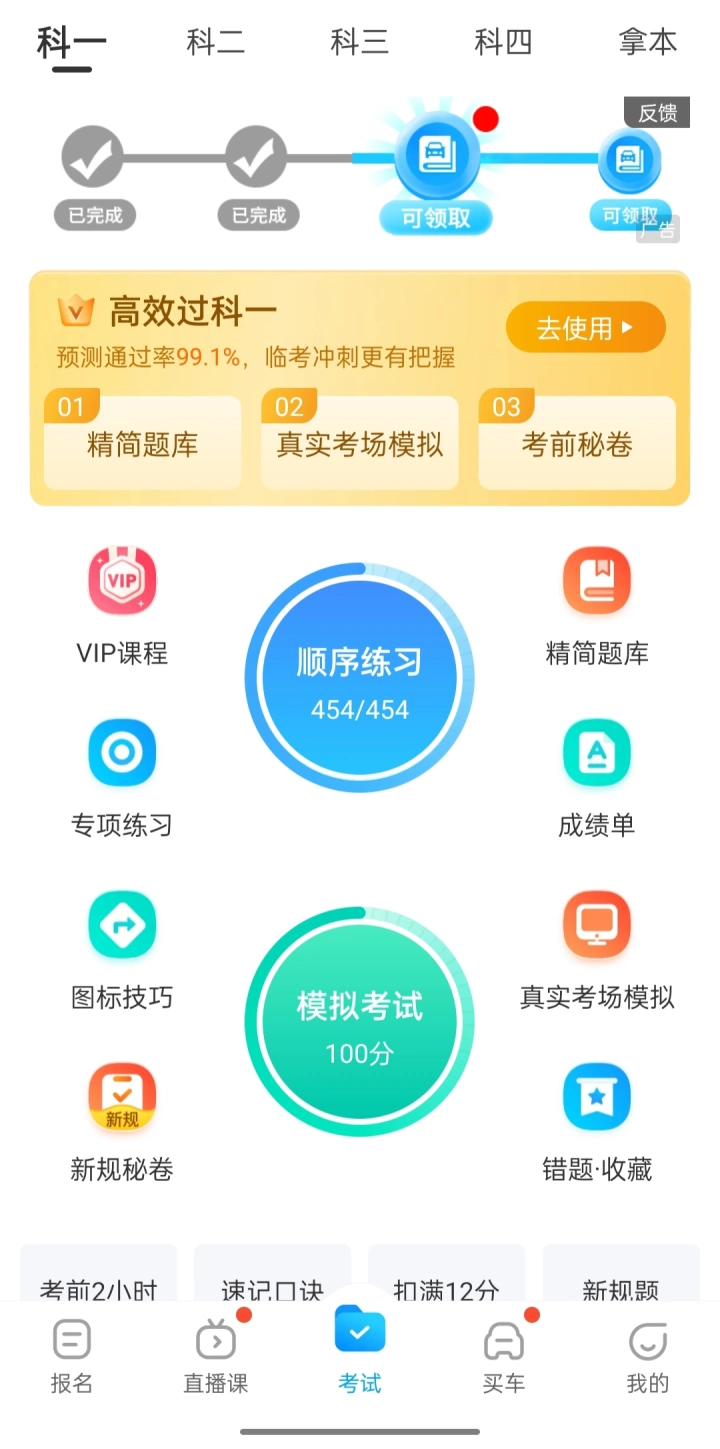This screenshot has width=720, height=1449.
Task: Open the 反馈 feedback button
Action: click(657, 113)
